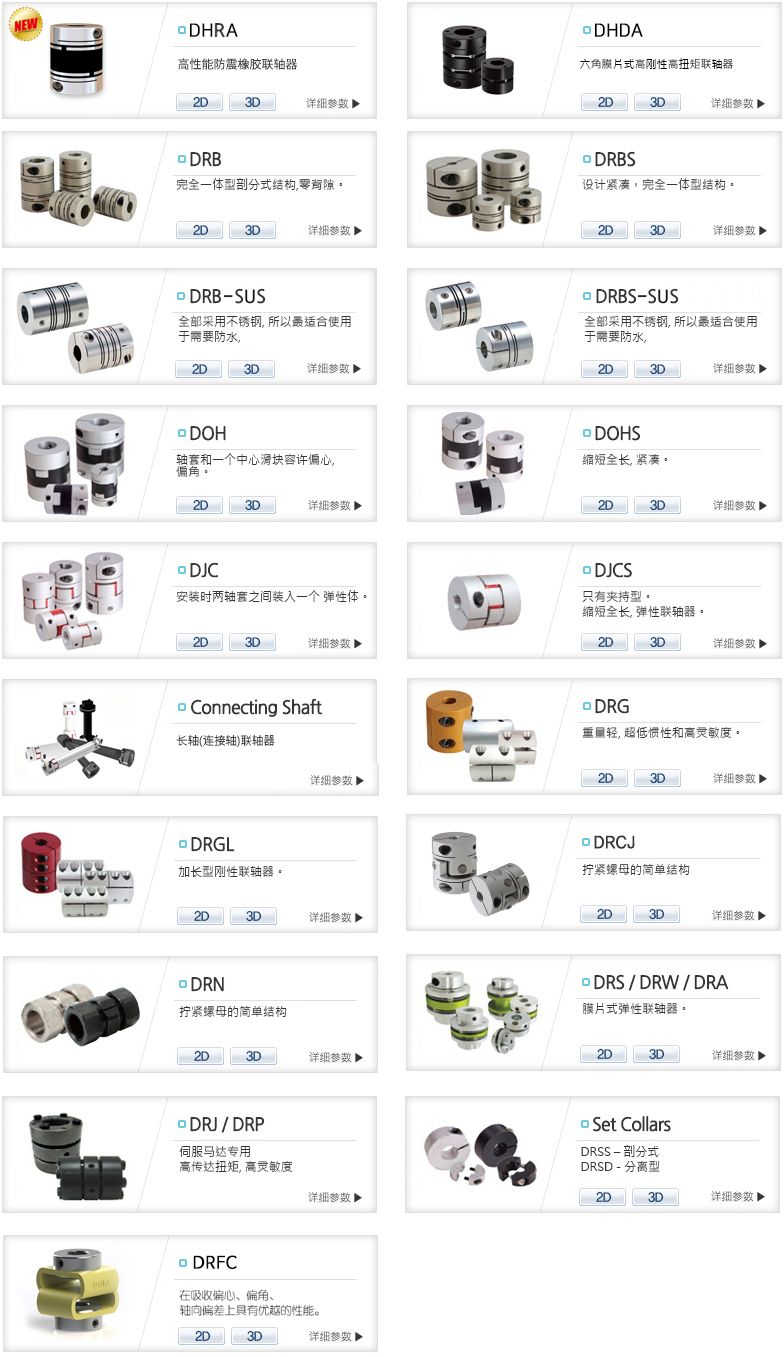Open the 3D model for DRN
The width and height of the screenshot is (784, 1357).
tap(253, 1056)
